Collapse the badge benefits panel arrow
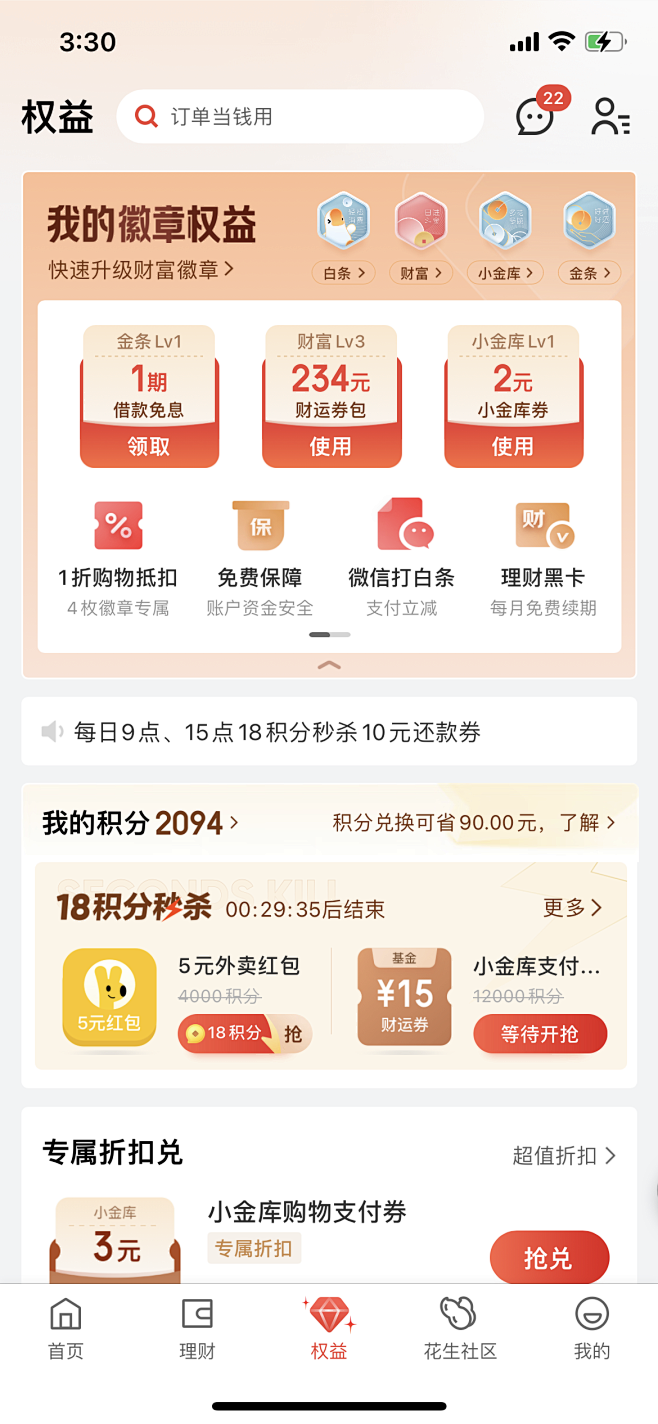The height and width of the screenshot is (1424, 658). [329, 664]
